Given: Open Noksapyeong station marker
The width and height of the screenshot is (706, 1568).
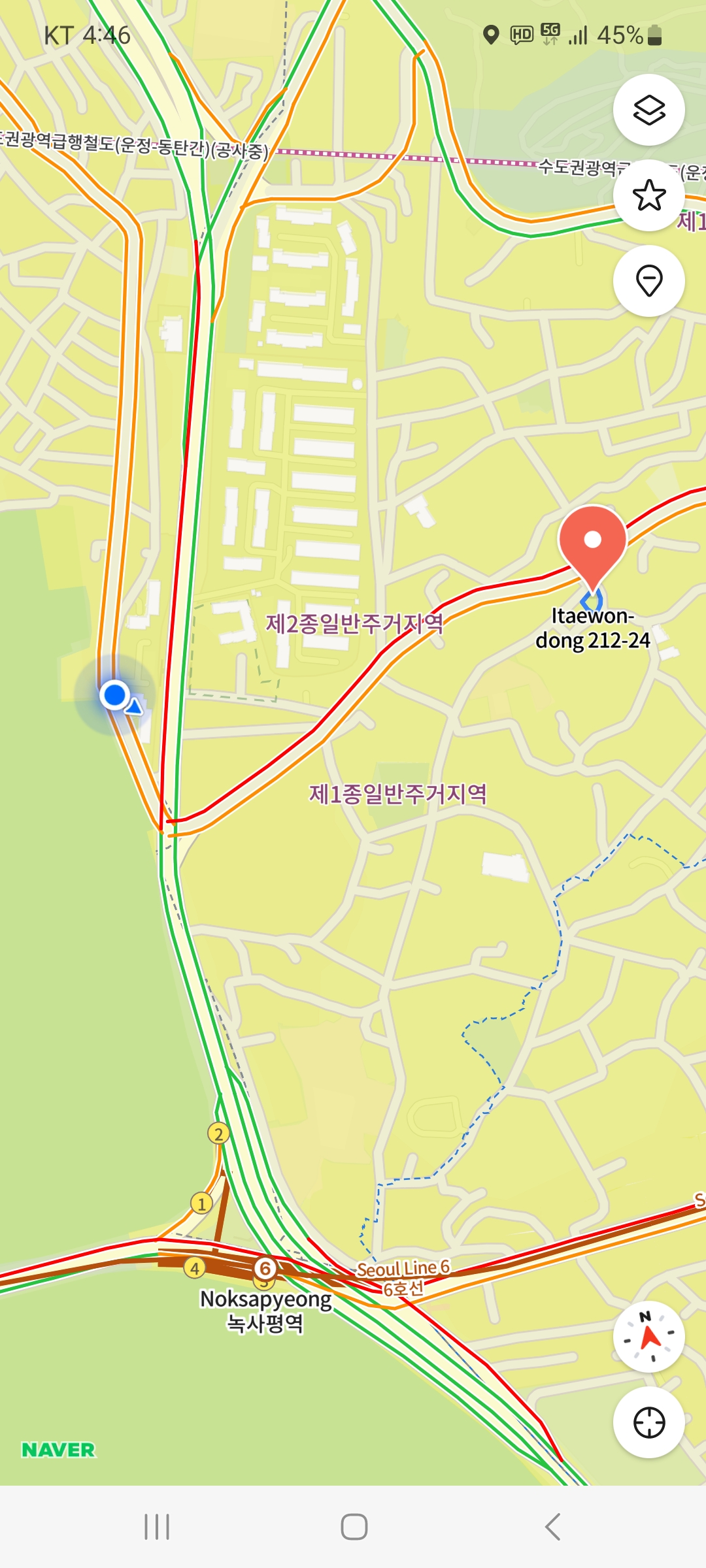Looking at the screenshot, I should [265, 1269].
